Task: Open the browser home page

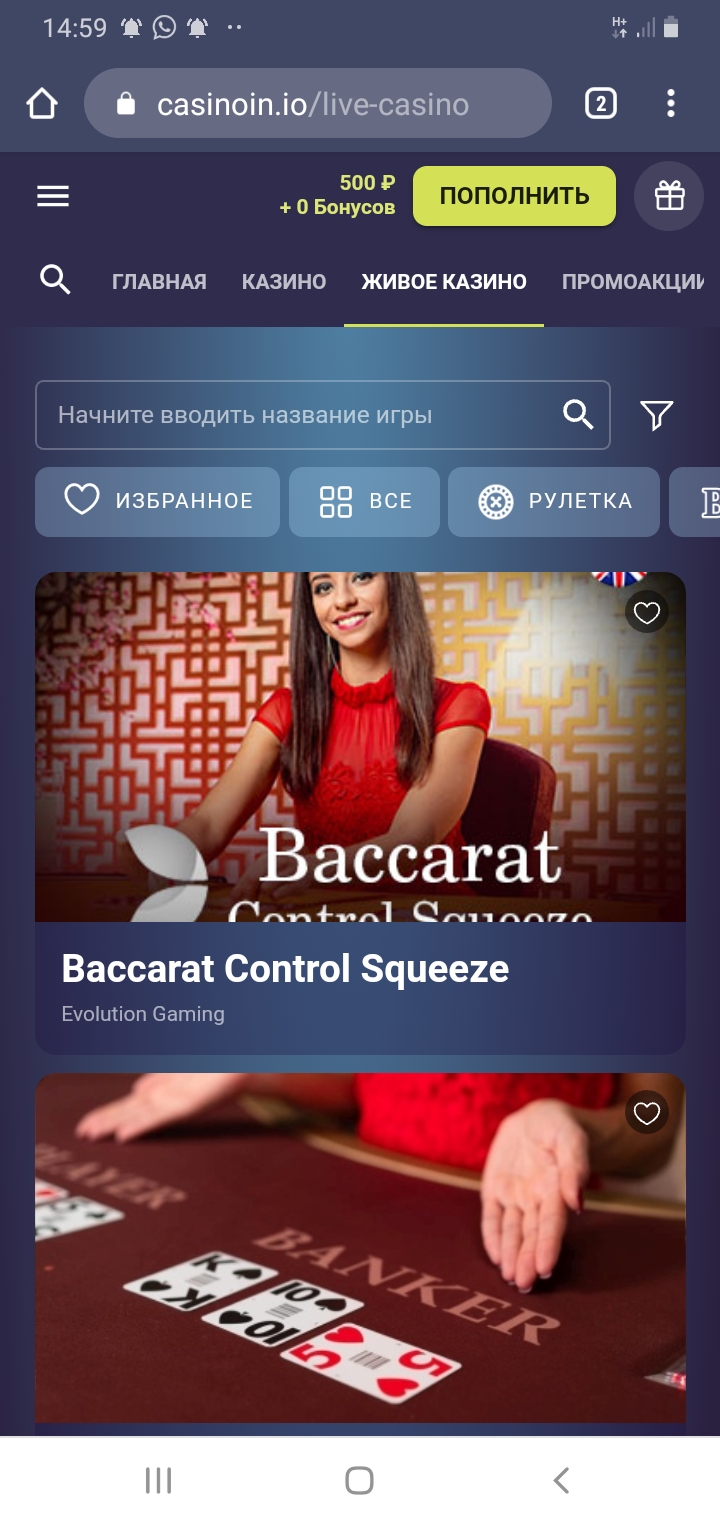Action: click(42, 104)
